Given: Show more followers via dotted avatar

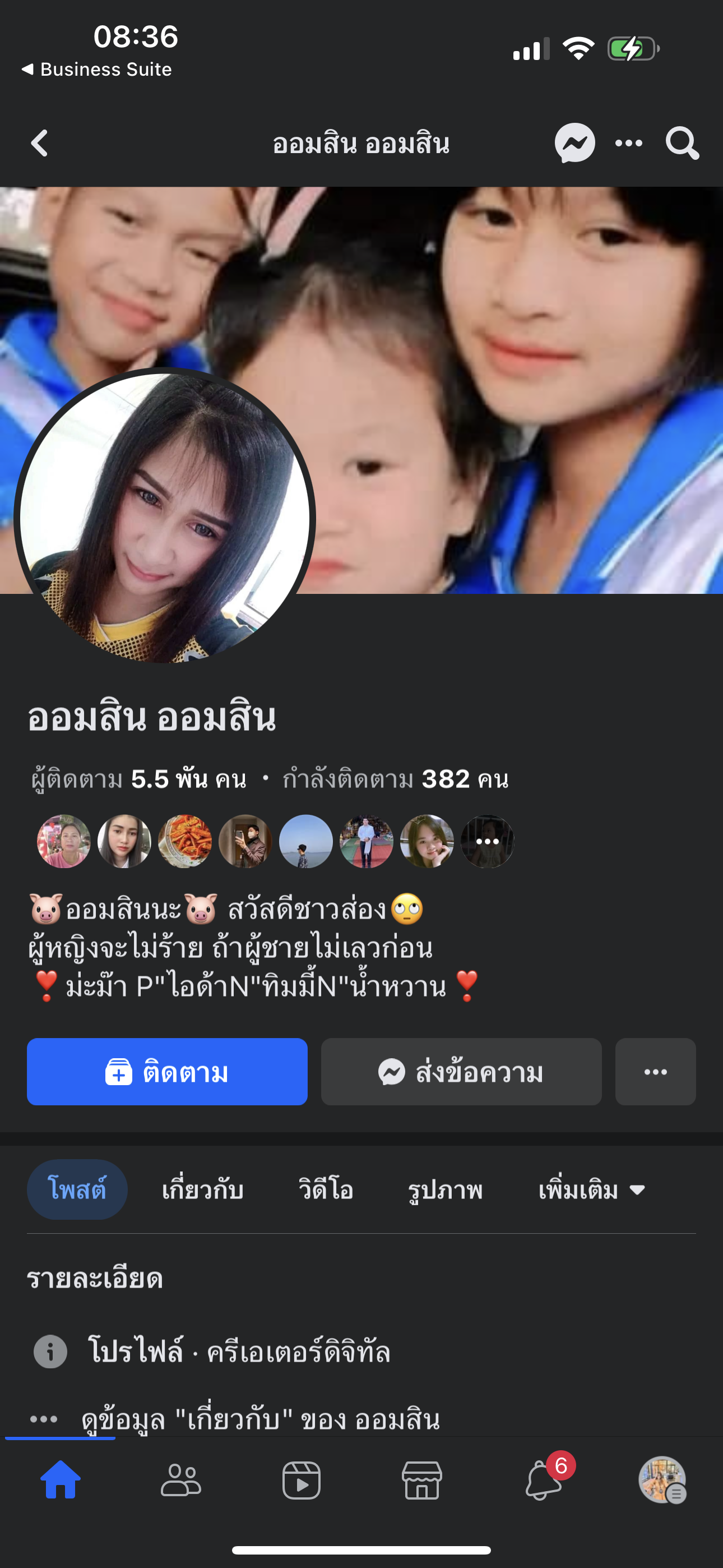Looking at the screenshot, I should click(x=488, y=841).
